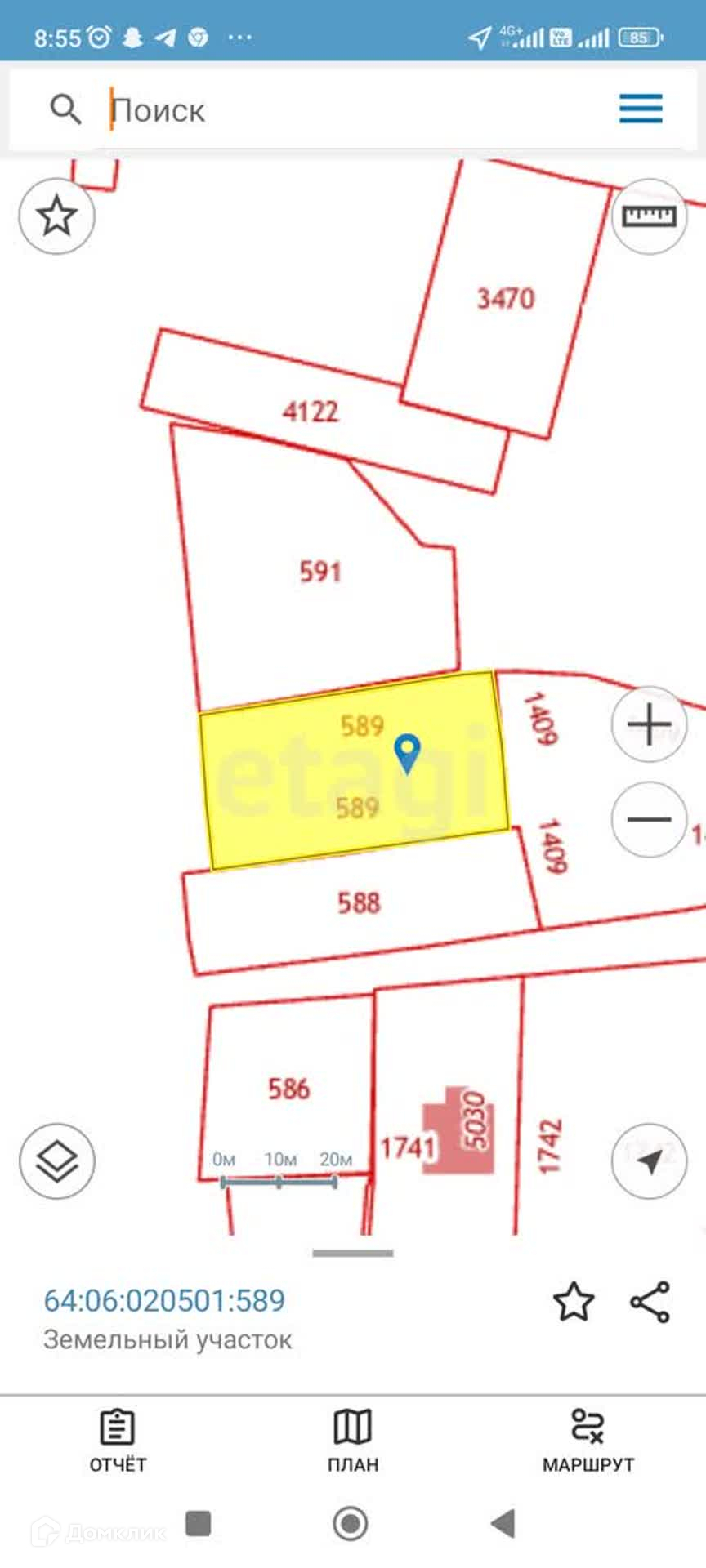Open favorites star button on map
Image resolution: width=706 pixels, height=1568 pixels.
tap(56, 216)
